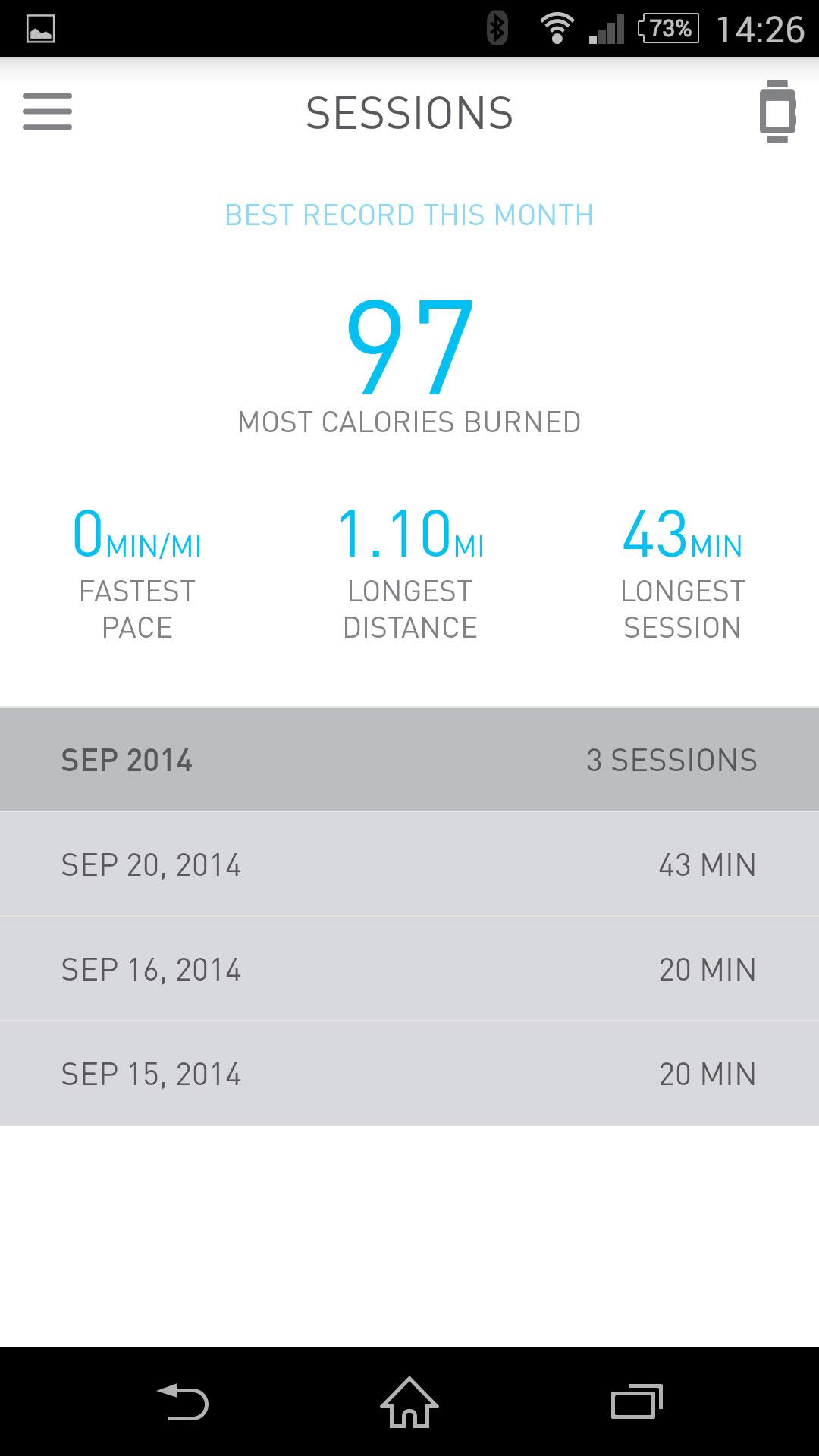The height and width of the screenshot is (1456, 819).
Task: Open the recent apps overview
Action: click(x=637, y=1401)
